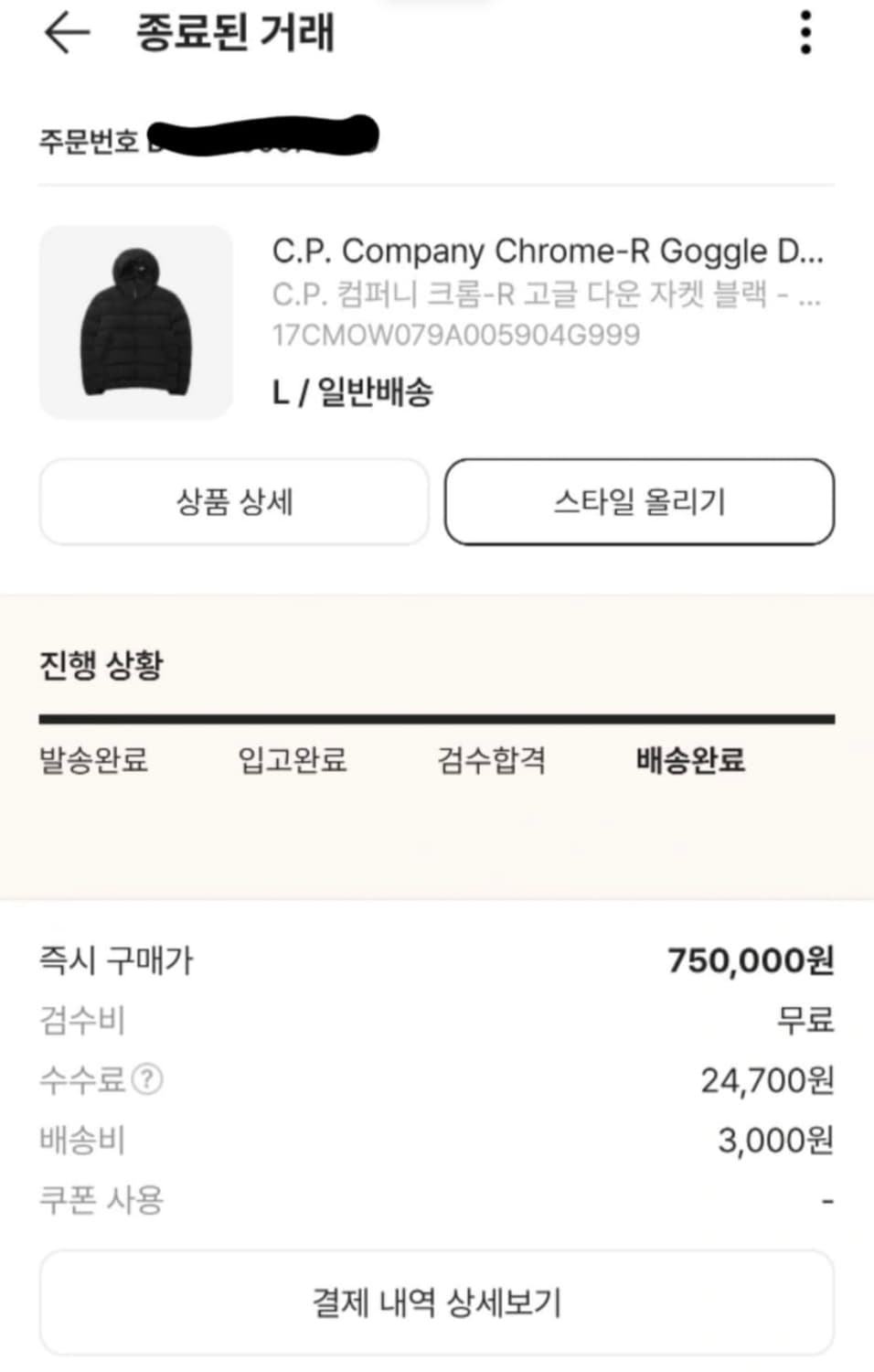The height and width of the screenshot is (1372, 874).
Task: Open the C.P. Company jacket thumbnail
Action: [x=135, y=322]
